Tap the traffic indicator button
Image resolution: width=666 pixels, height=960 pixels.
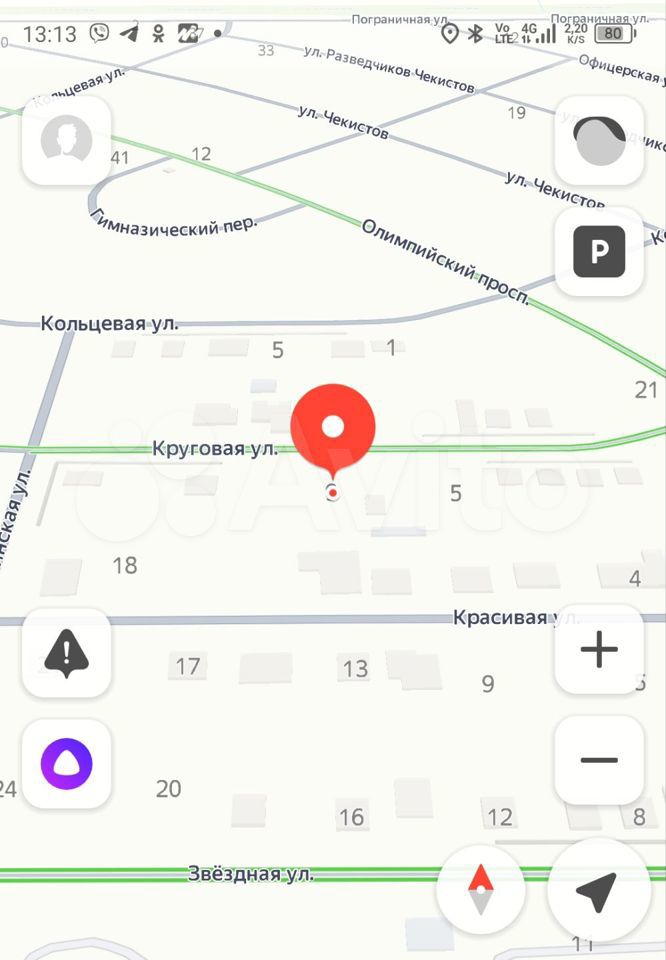(x=599, y=141)
